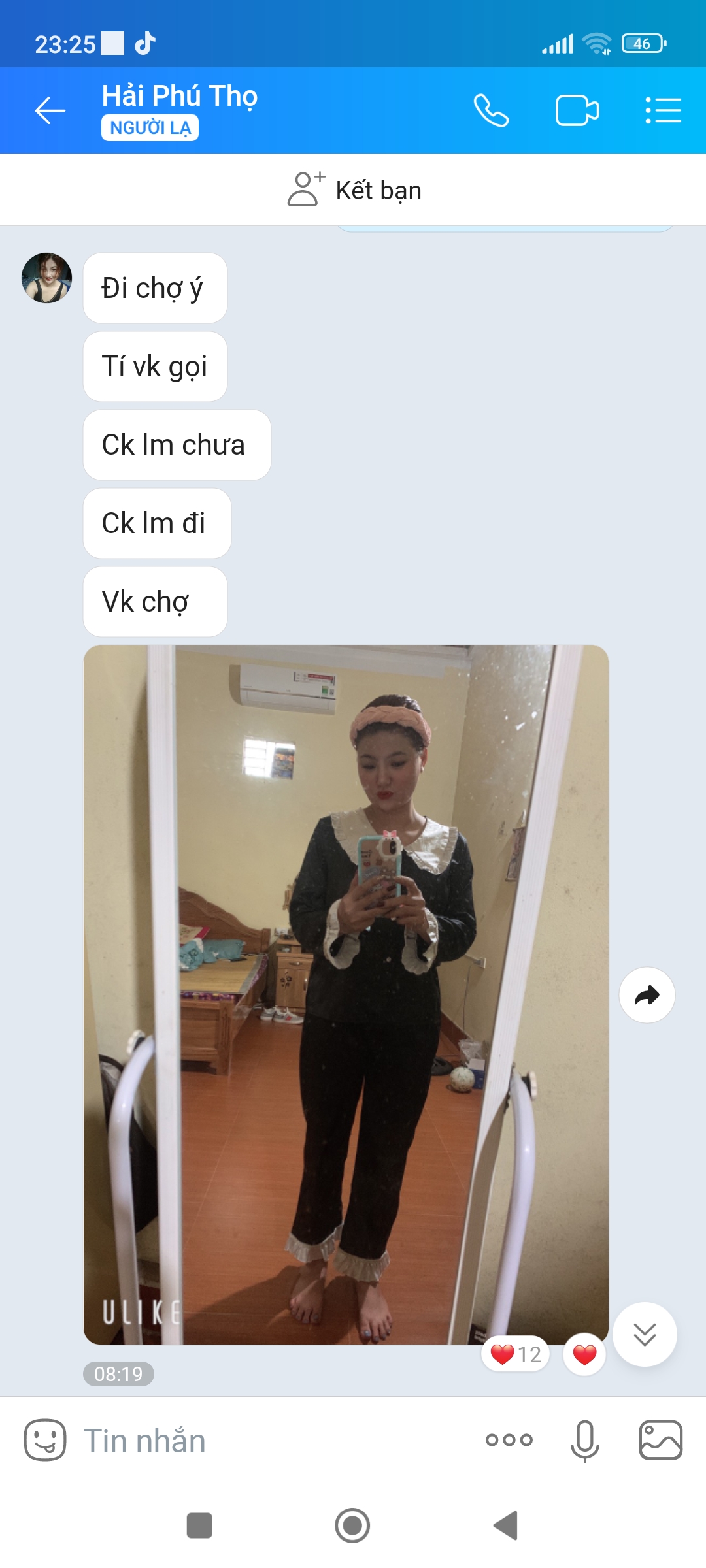Screen dimensions: 706x1568
Task: Record a voice message
Action: (584, 1440)
